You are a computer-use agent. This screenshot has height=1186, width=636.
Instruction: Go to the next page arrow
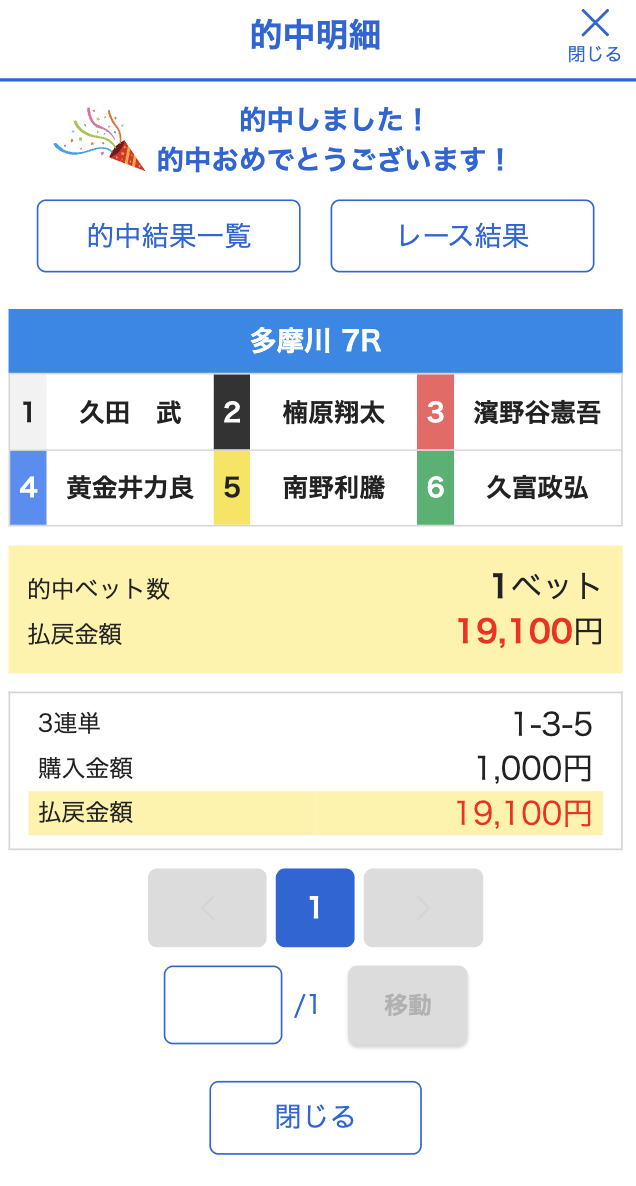(x=423, y=908)
